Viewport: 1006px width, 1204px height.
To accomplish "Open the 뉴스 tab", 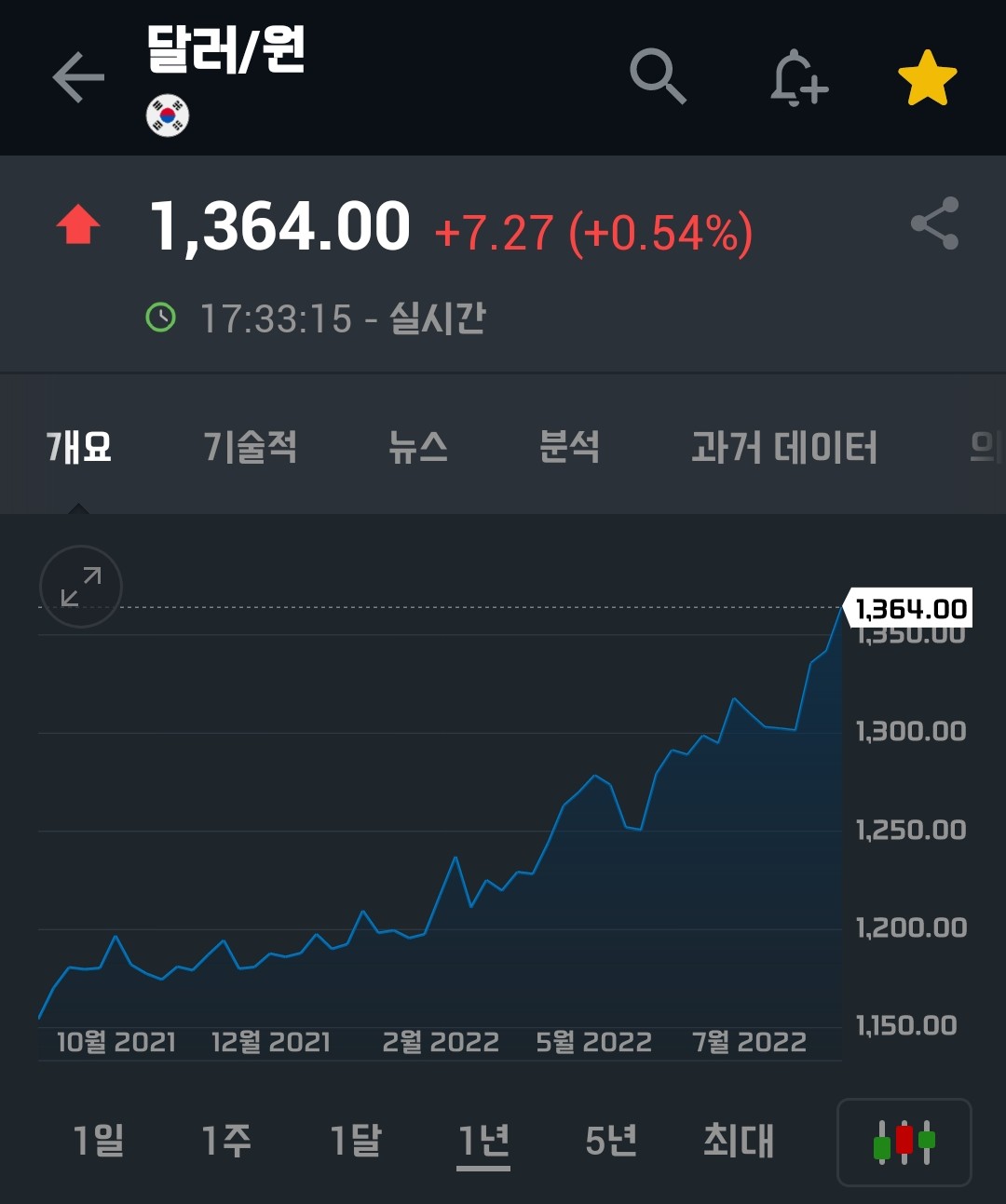I will pos(418,447).
